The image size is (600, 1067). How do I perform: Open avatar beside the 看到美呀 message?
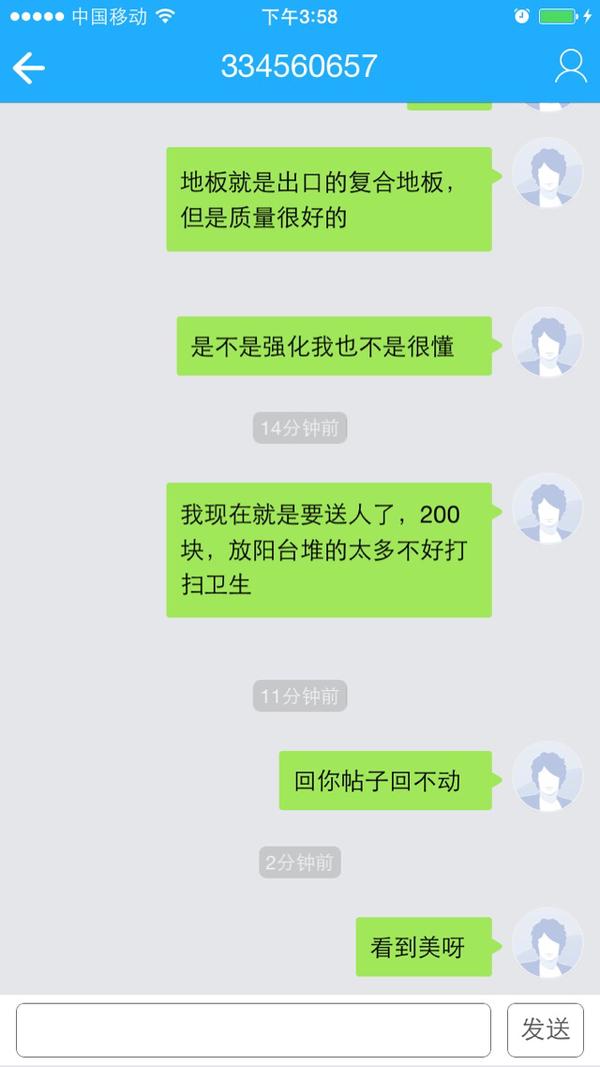click(x=547, y=943)
